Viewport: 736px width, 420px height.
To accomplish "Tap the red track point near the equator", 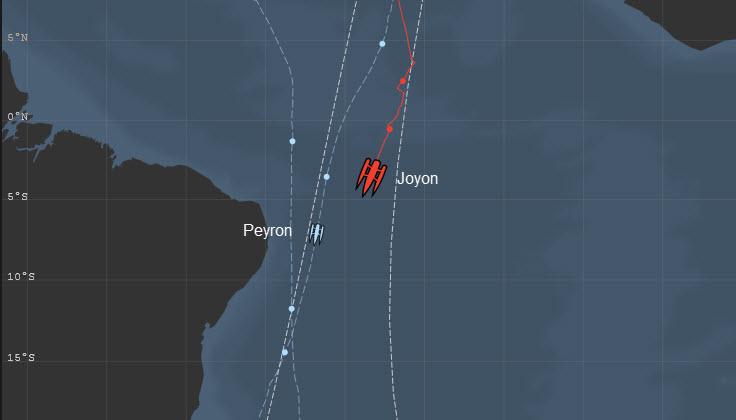I will pyautogui.click(x=389, y=128).
